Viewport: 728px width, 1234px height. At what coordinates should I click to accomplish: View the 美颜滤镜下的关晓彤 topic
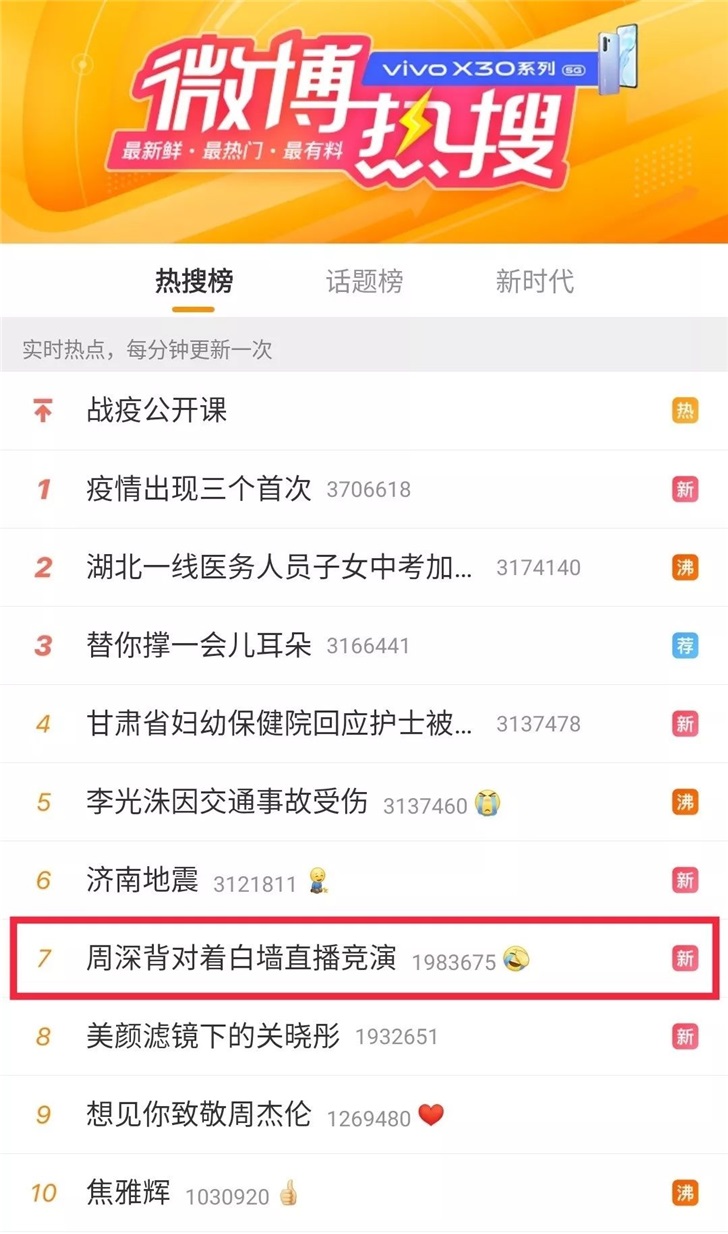point(214,1036)
